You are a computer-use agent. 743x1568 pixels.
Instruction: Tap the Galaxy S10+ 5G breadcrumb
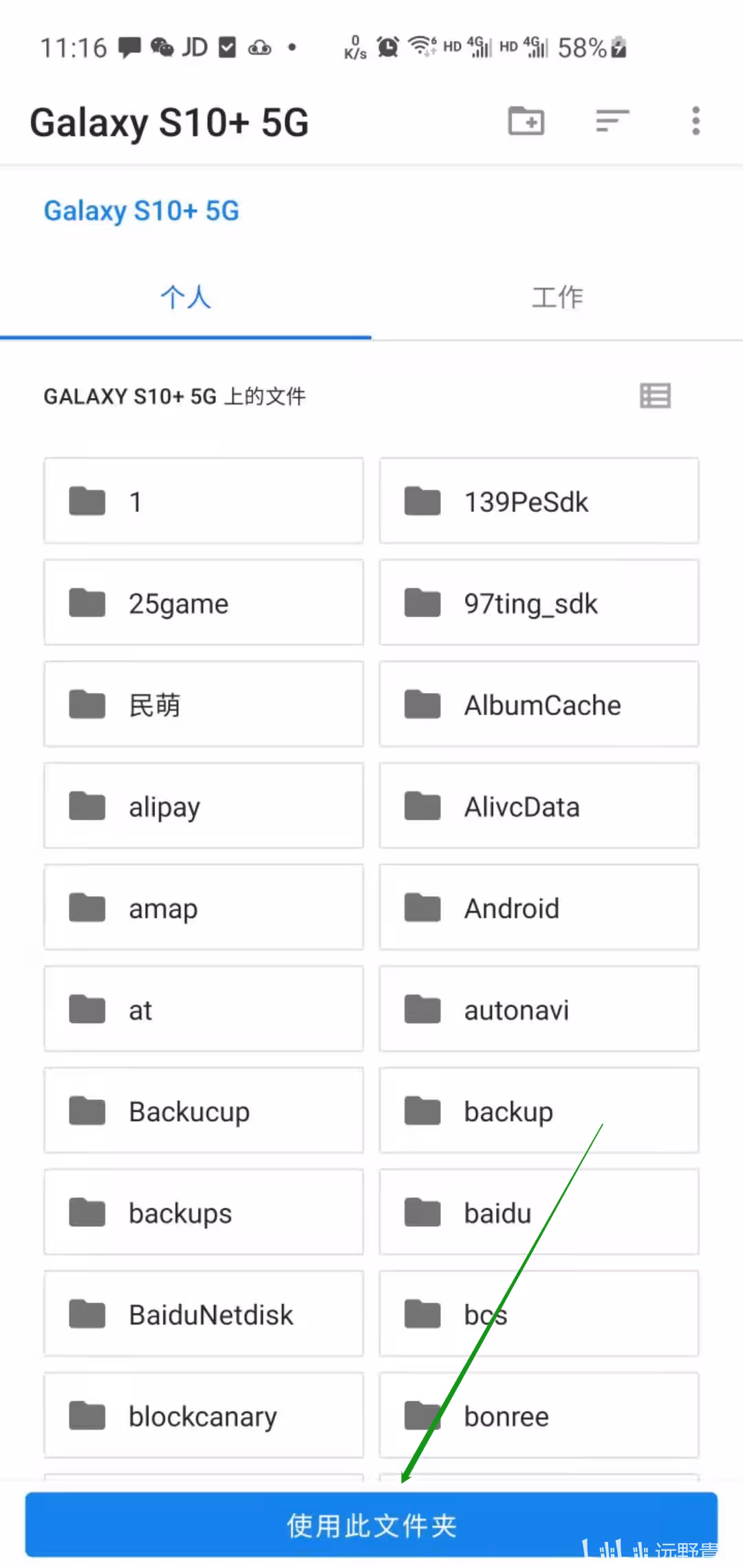coord(142,210)
